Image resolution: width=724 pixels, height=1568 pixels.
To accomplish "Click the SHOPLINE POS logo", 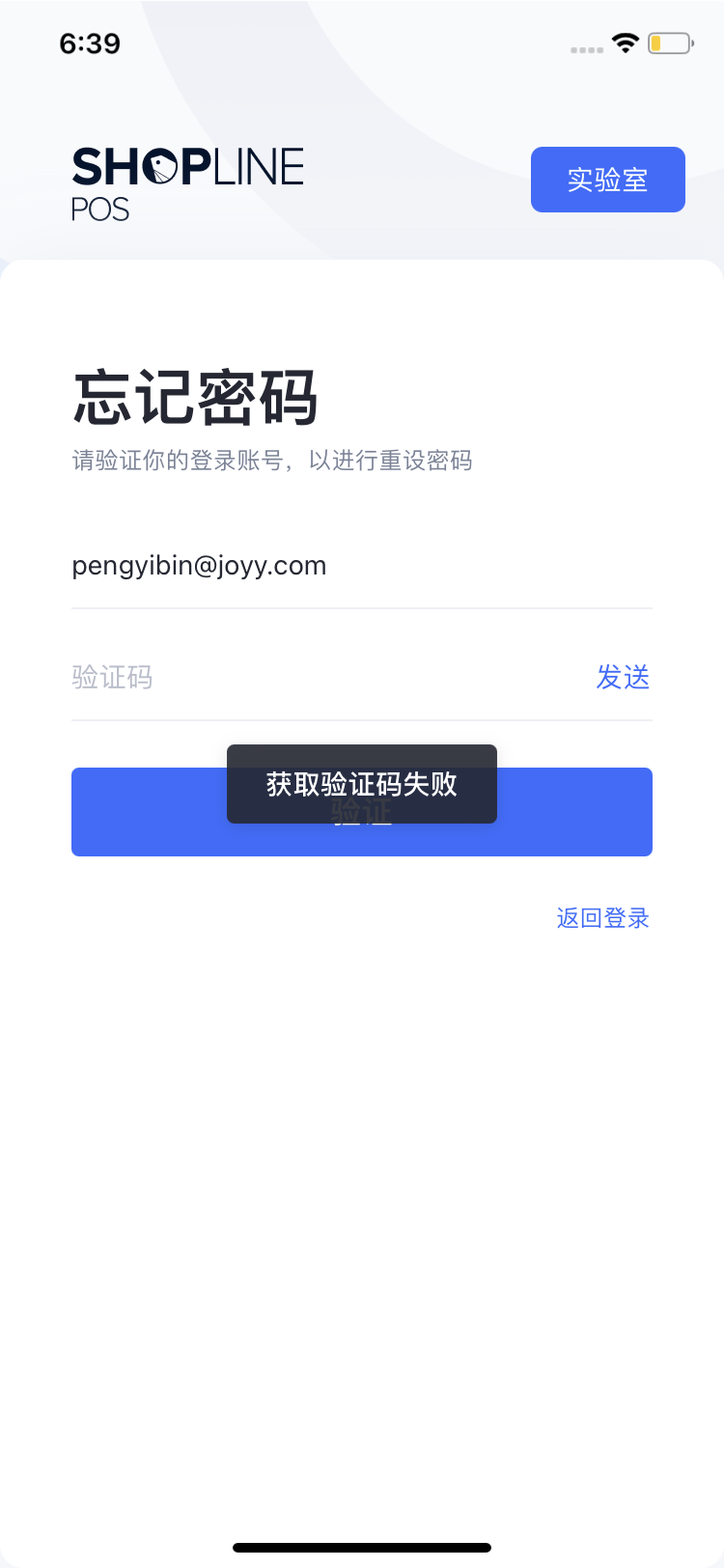I will (x=187, y=181).
